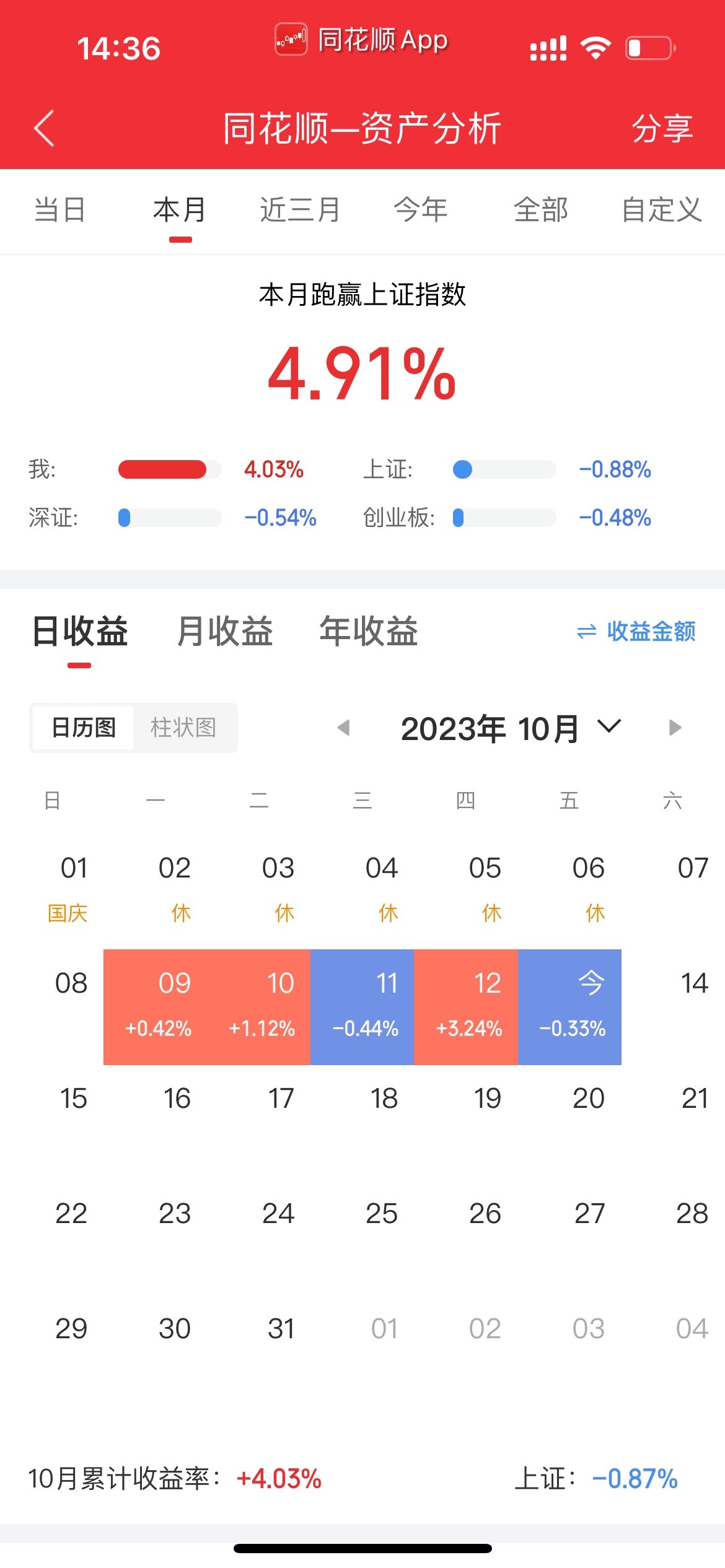The width and height of the screenshot is (725, 1568).
Task: Open the 2023年 10月 month dropdown
Action: click(511, 728)
